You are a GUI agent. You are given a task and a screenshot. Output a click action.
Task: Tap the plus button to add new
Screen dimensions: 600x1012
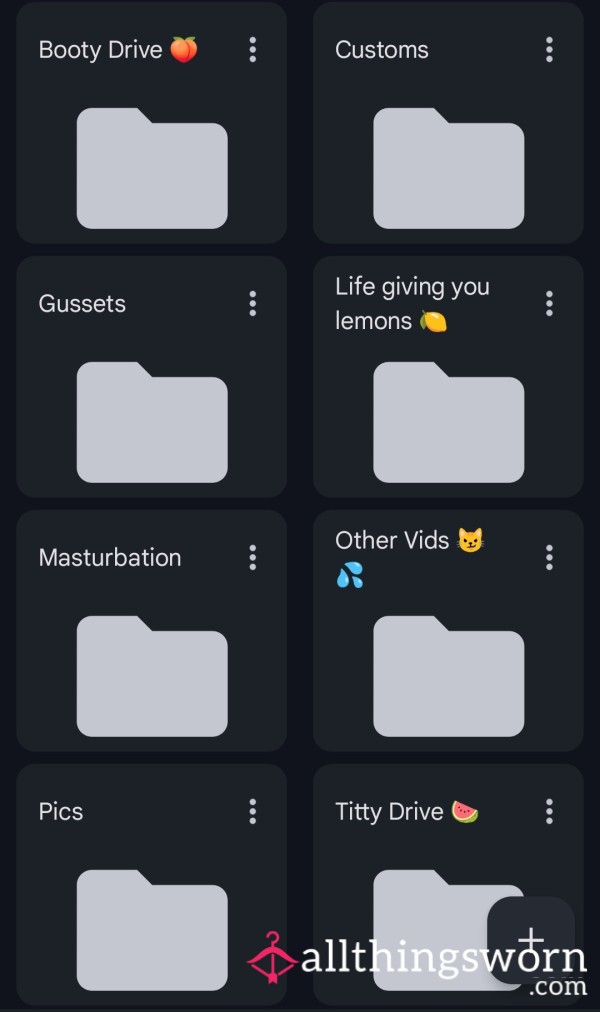coord(531,940)
